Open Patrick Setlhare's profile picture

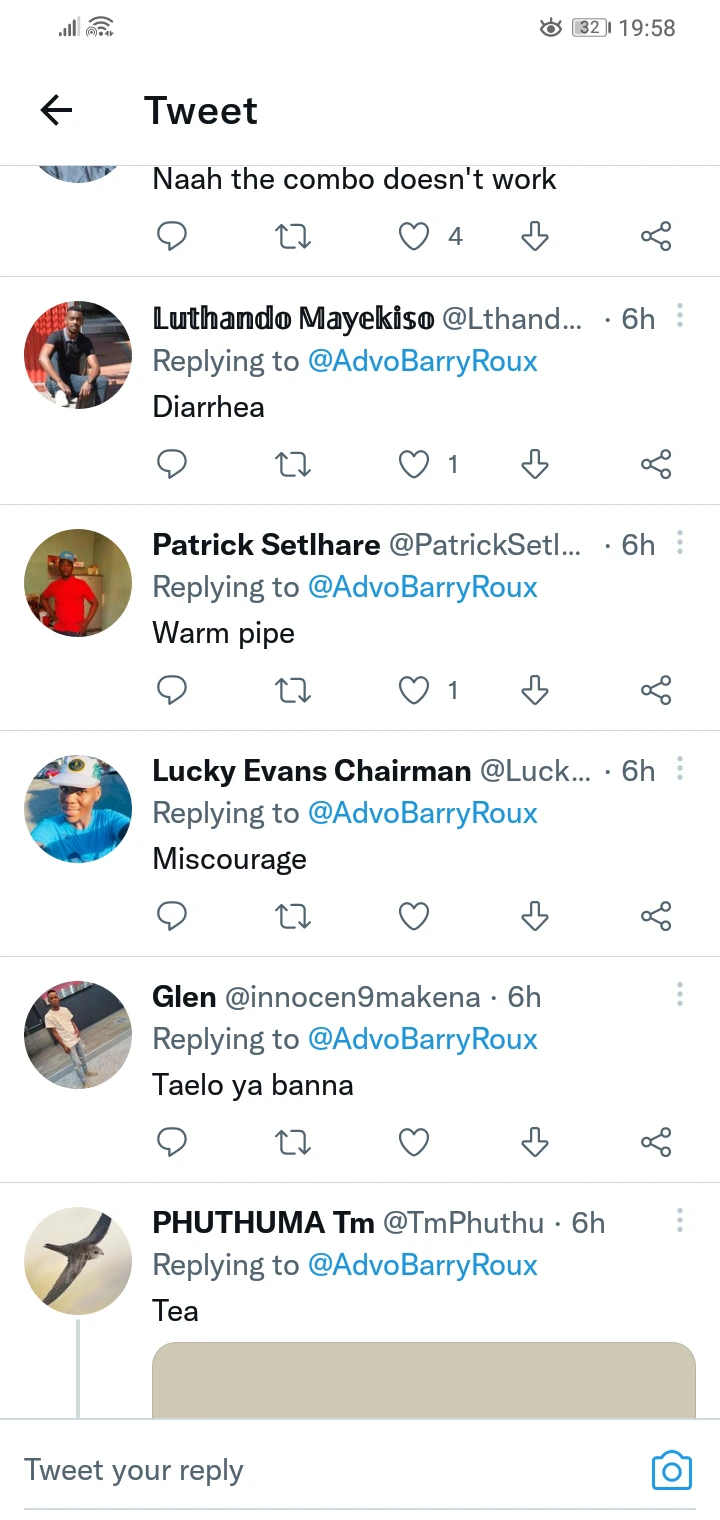coord(78,583)
